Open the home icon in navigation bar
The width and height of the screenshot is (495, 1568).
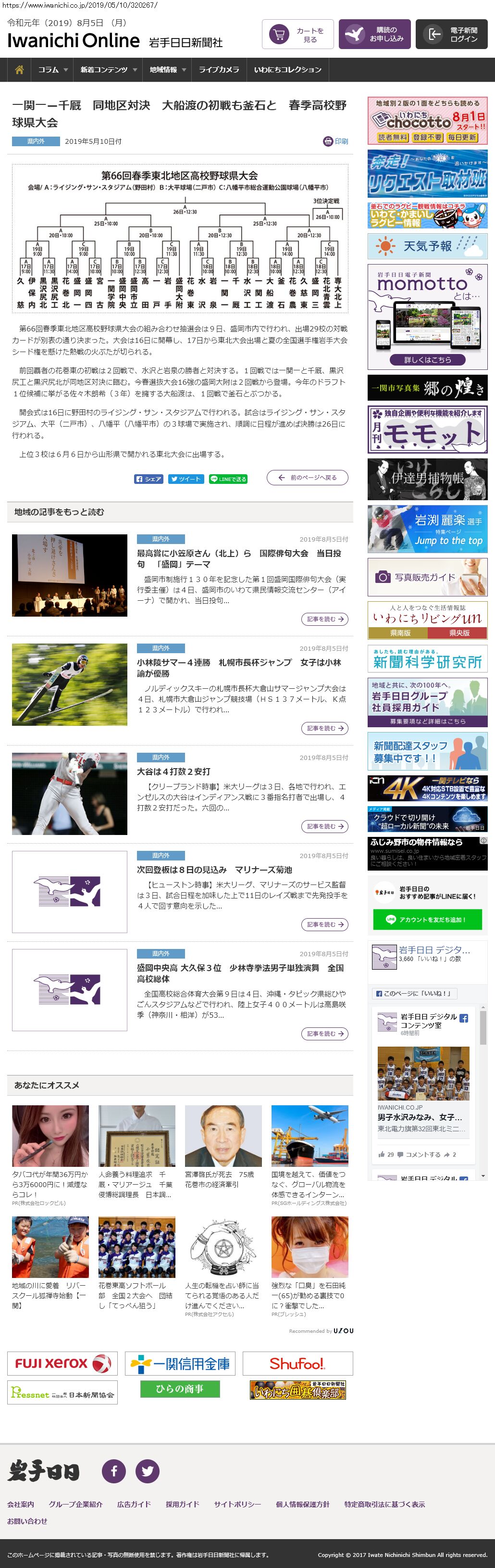click(x=19, y=70)
